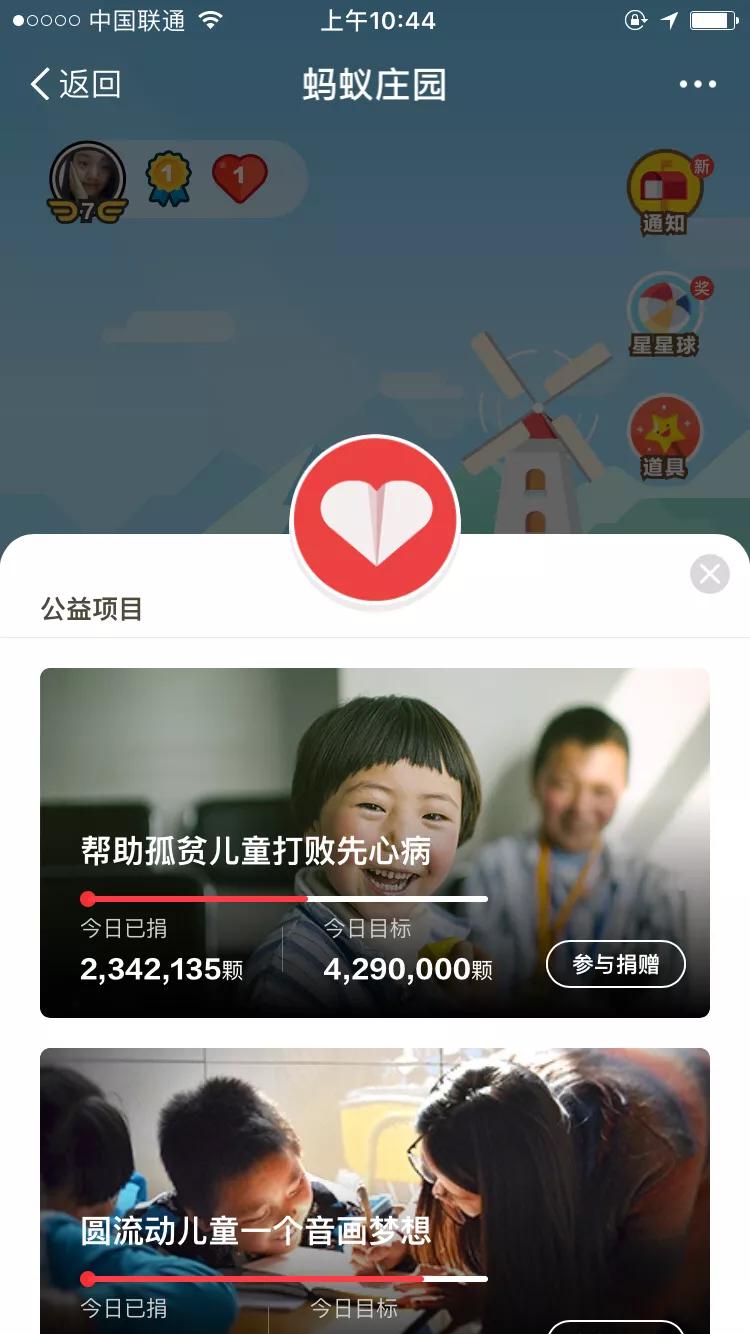
Task: Open the three-dot overflow menu
Action: click(697, 84)
